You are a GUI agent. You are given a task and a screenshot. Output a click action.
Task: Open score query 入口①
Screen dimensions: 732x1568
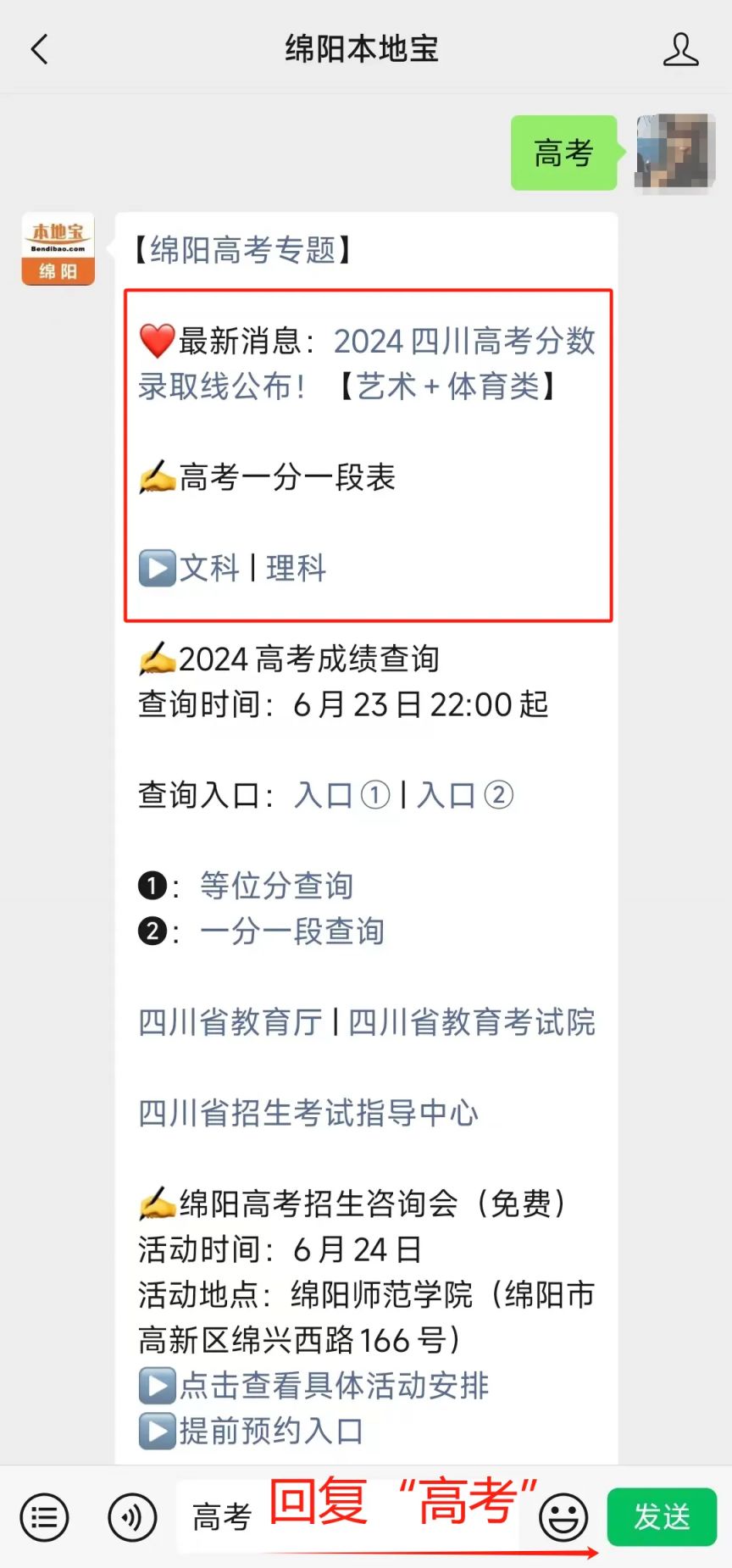[341, 795]
